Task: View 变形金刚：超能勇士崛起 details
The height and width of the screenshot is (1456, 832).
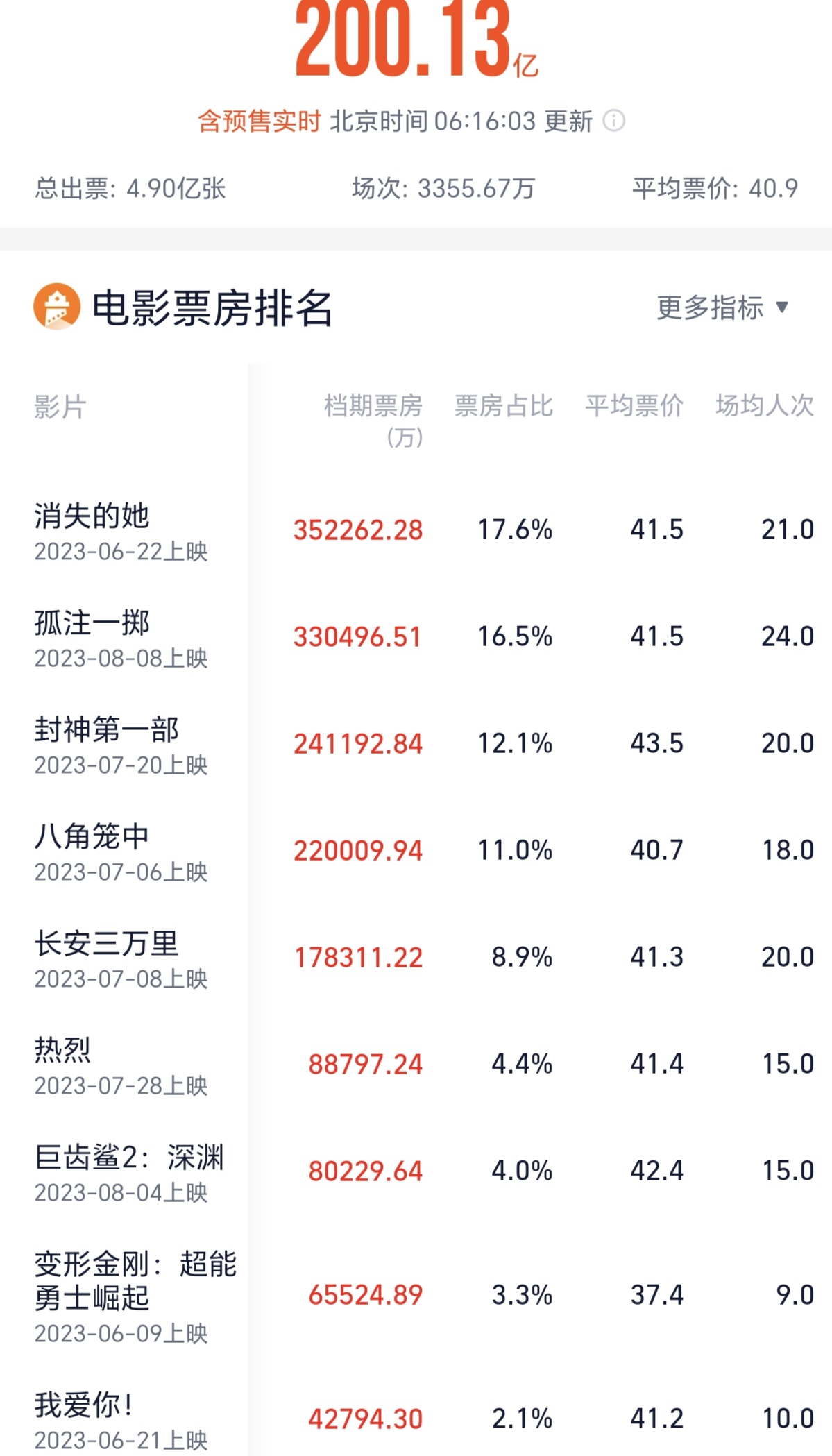Action: point(135,1280)
